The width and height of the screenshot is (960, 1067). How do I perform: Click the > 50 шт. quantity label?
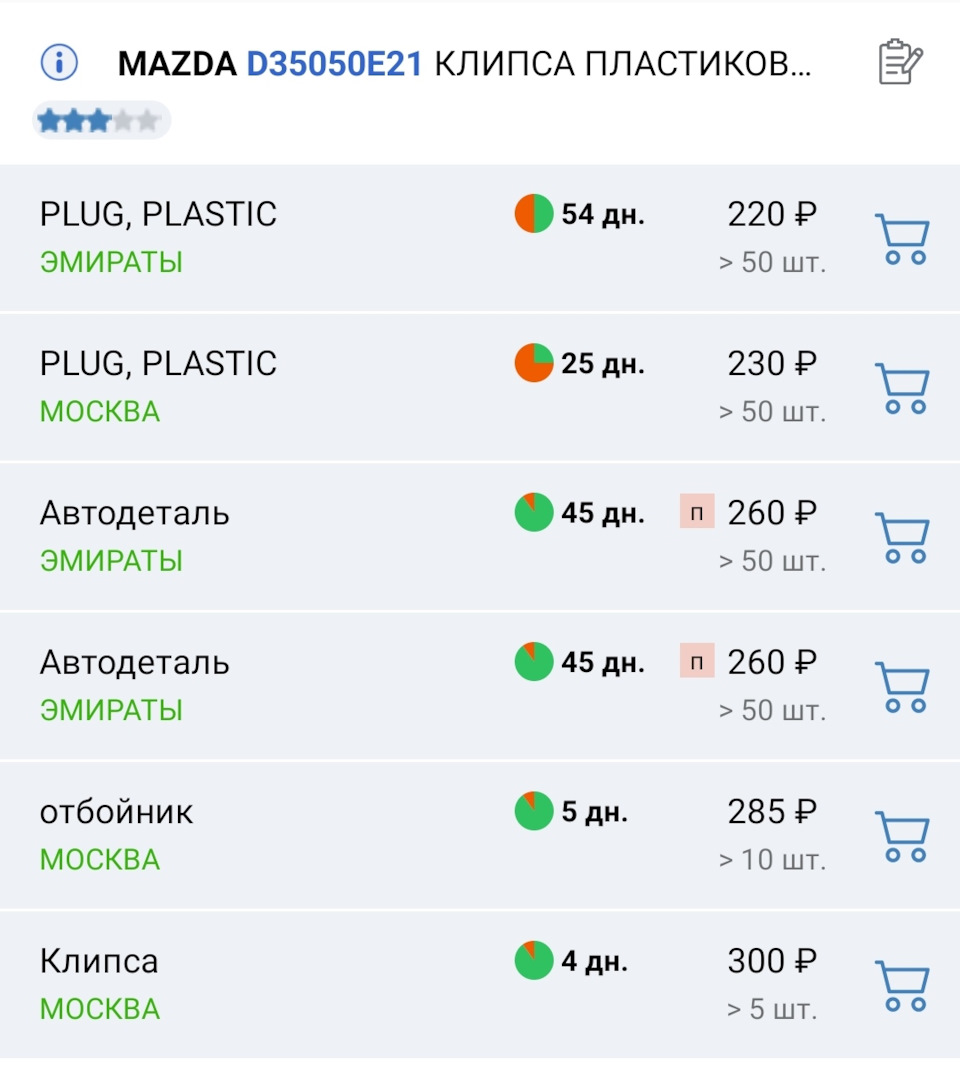[x=774, y=262]
